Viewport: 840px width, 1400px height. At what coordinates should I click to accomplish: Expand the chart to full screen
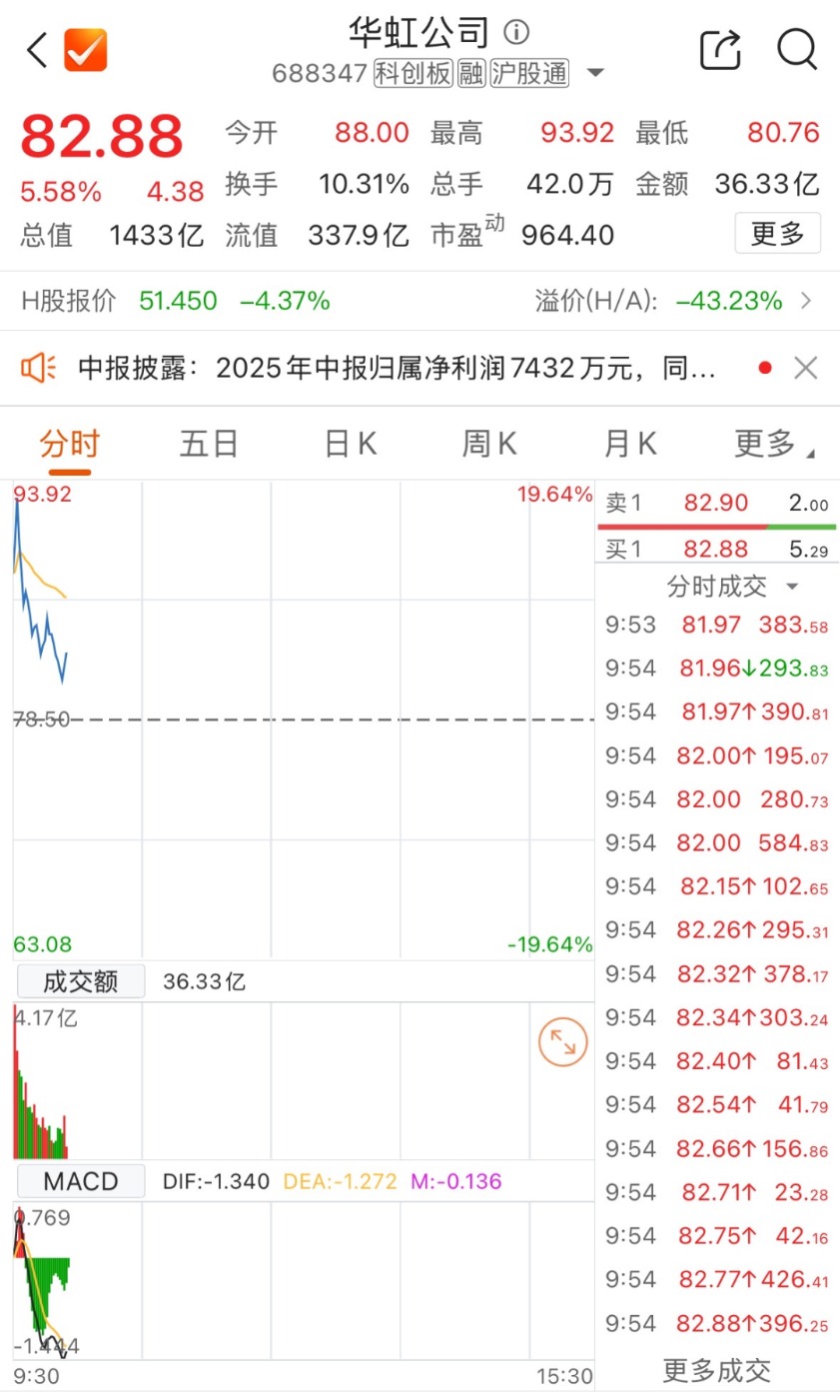point(563,1043)
